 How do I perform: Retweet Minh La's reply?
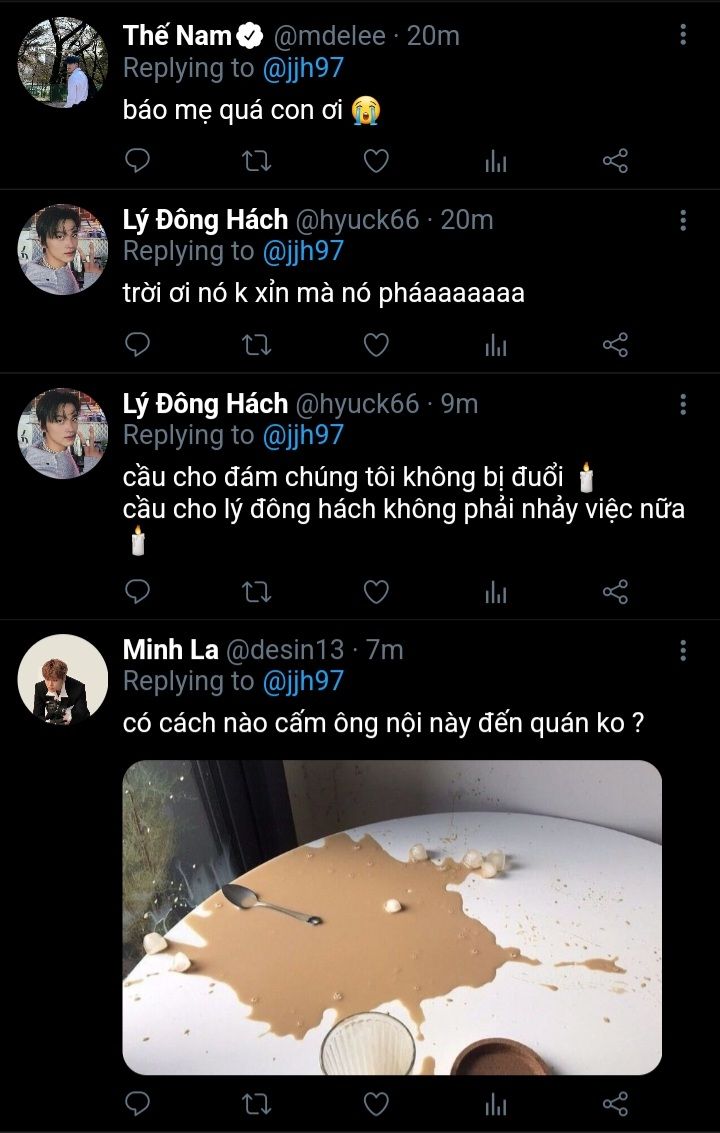coord(257,1104)
